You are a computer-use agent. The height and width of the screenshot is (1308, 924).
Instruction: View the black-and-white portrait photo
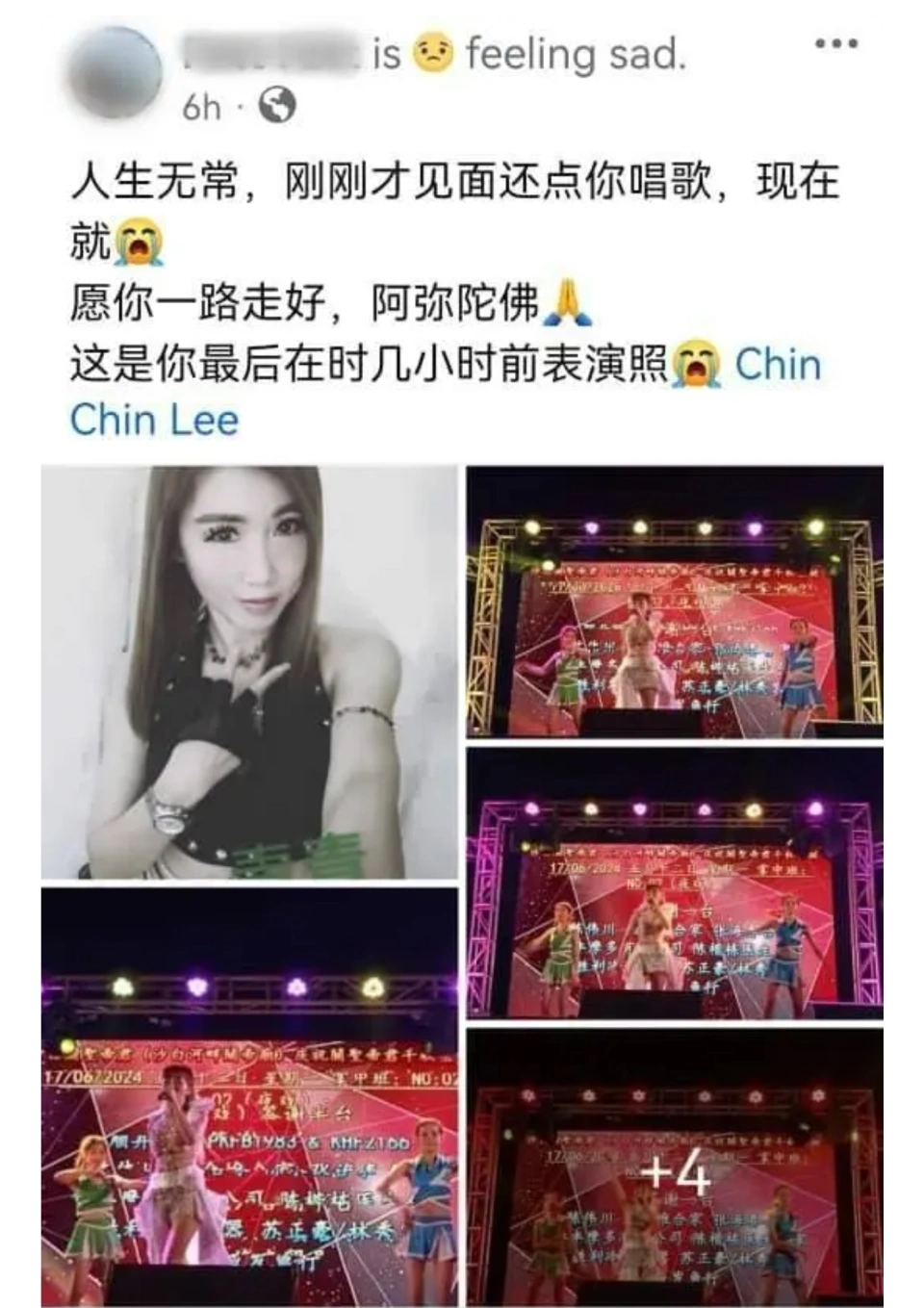pyautogui.click(x=248, y=672)
